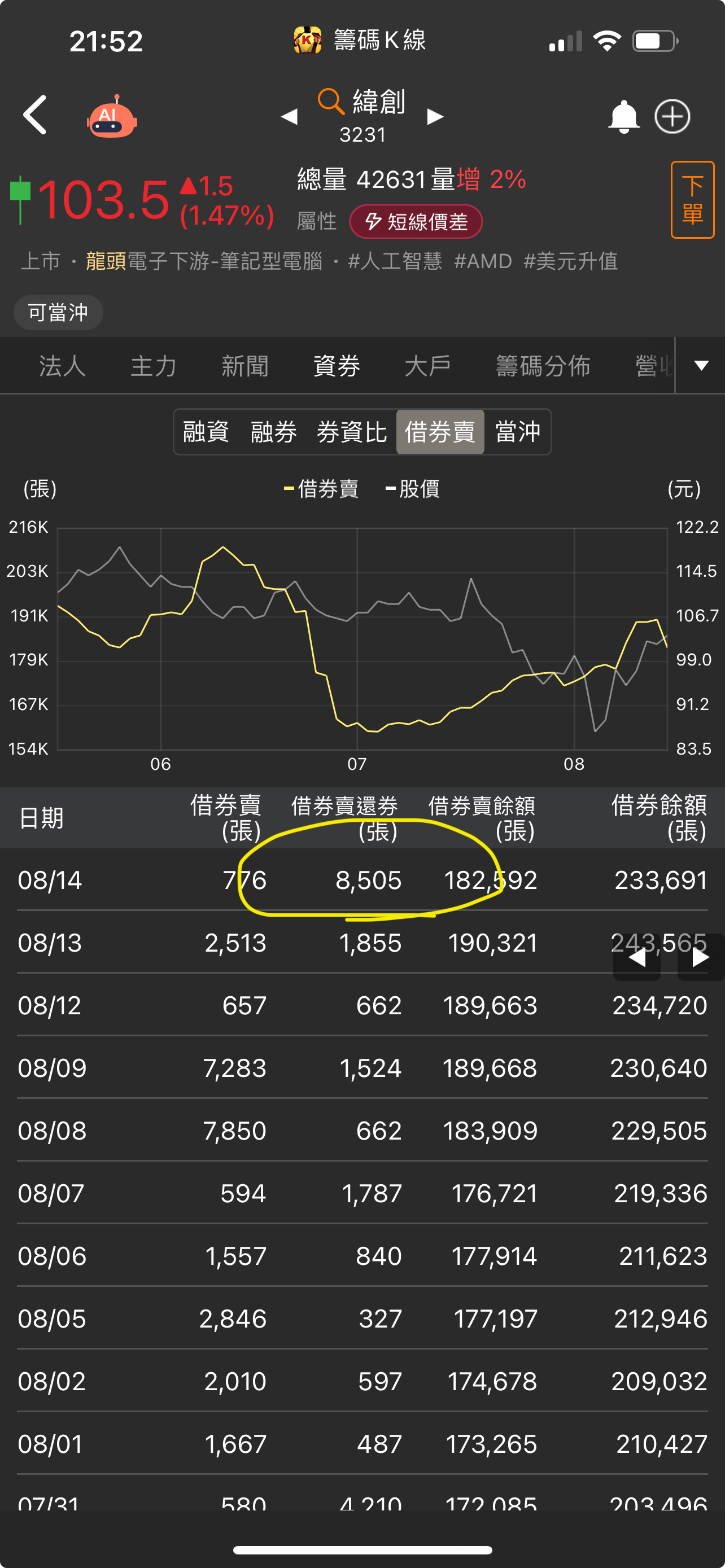Tap the floating right arrow button
Viewport: 725px width, 1568px height.
click(700, 958)
